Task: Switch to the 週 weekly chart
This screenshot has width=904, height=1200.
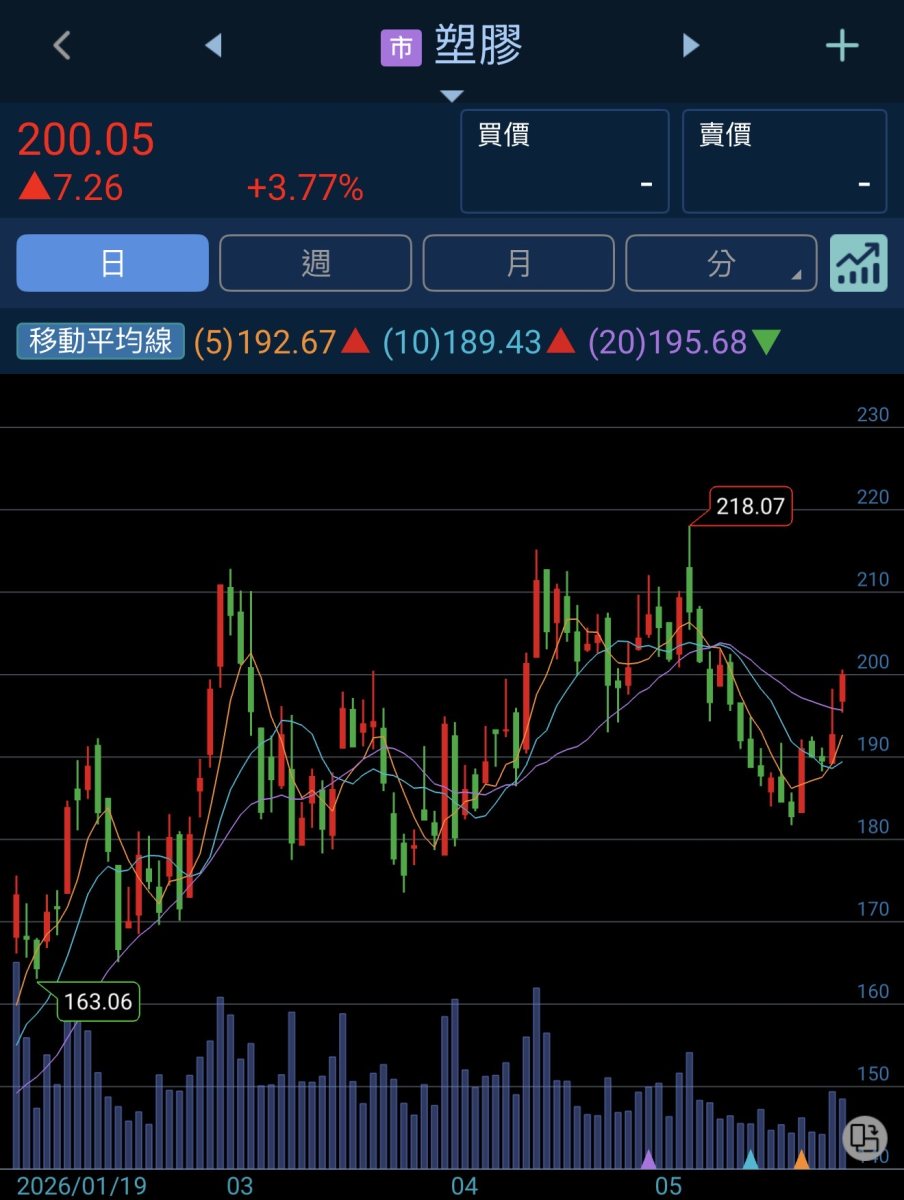Action: pos(315,263)
